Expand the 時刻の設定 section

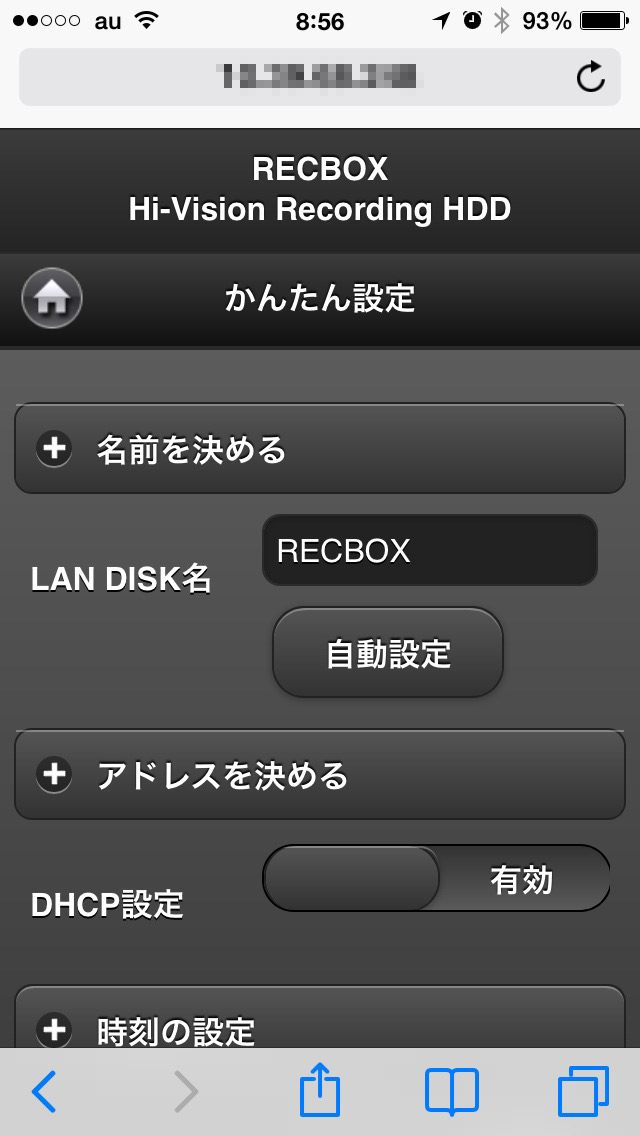pos(320,1017)
